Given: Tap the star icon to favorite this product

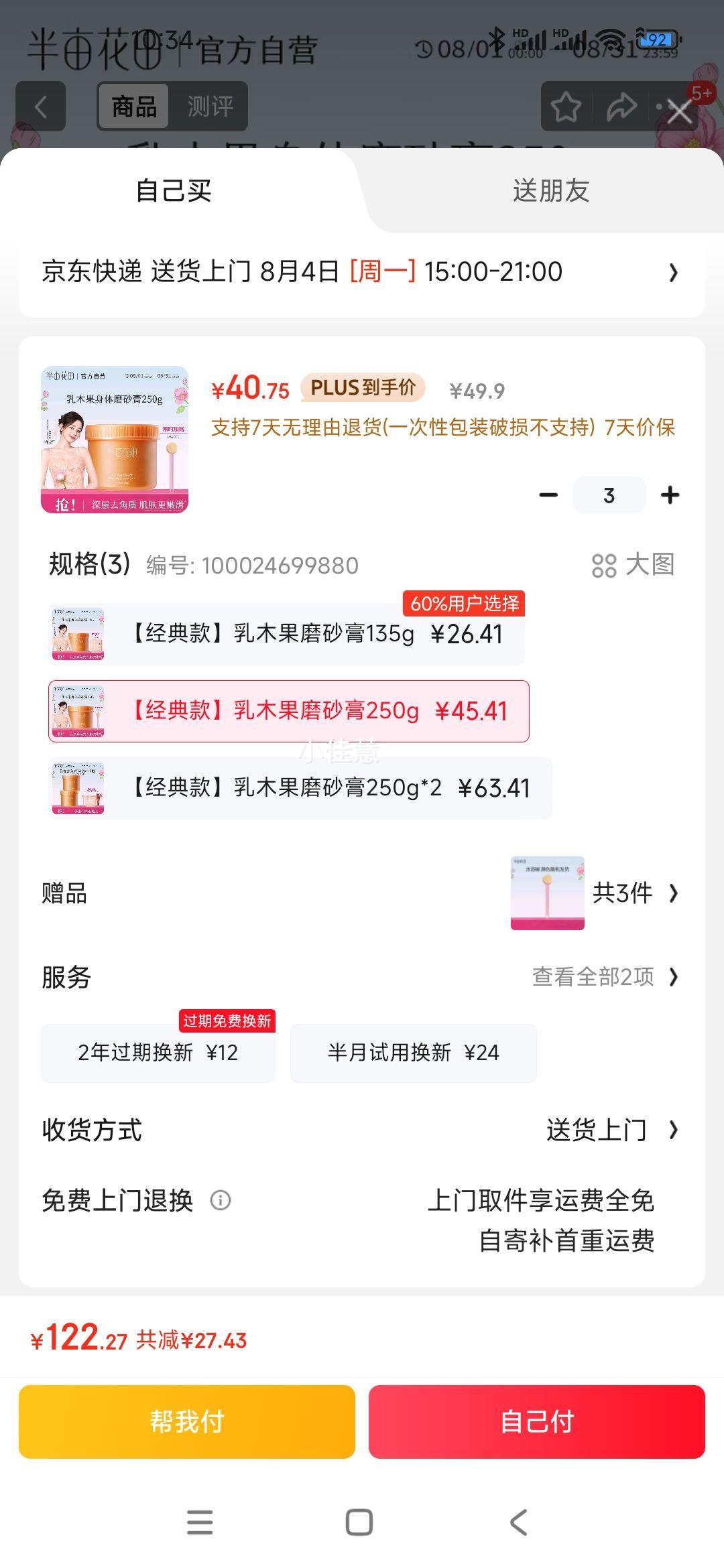Looking at the screenshot, I should point(566,107).
